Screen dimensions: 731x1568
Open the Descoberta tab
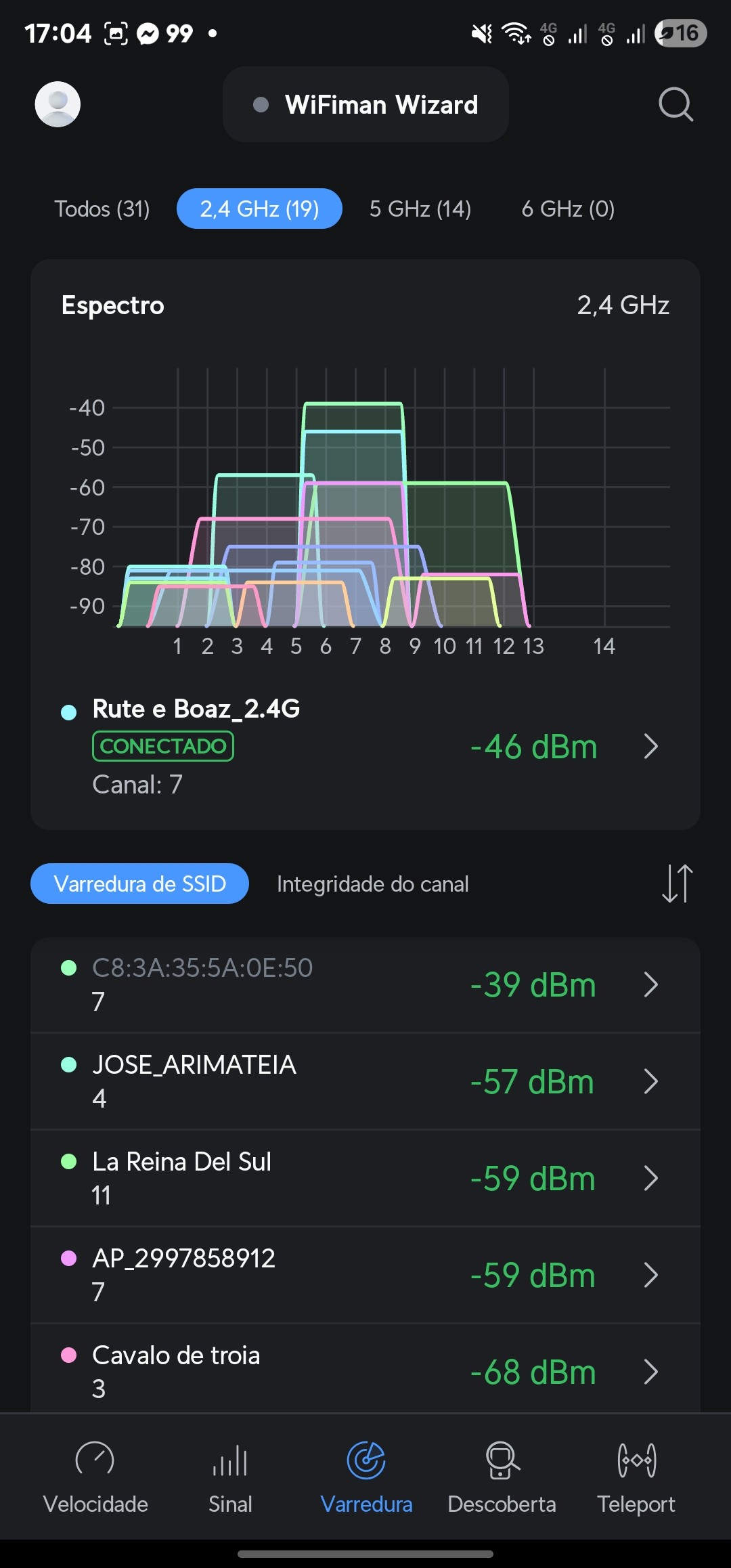click(502, 1477)
